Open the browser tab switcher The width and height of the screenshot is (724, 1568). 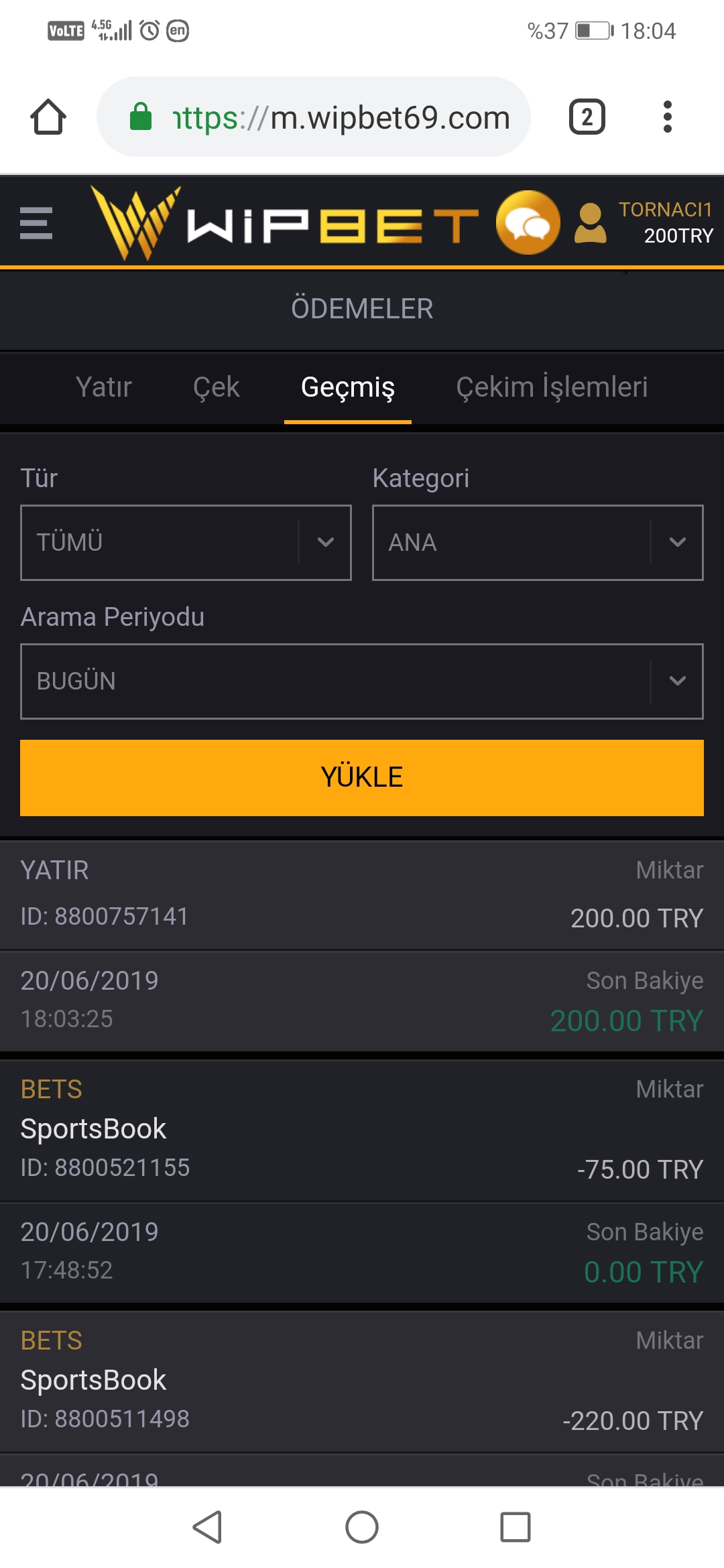pyautogui.click(x=587, y=117)
